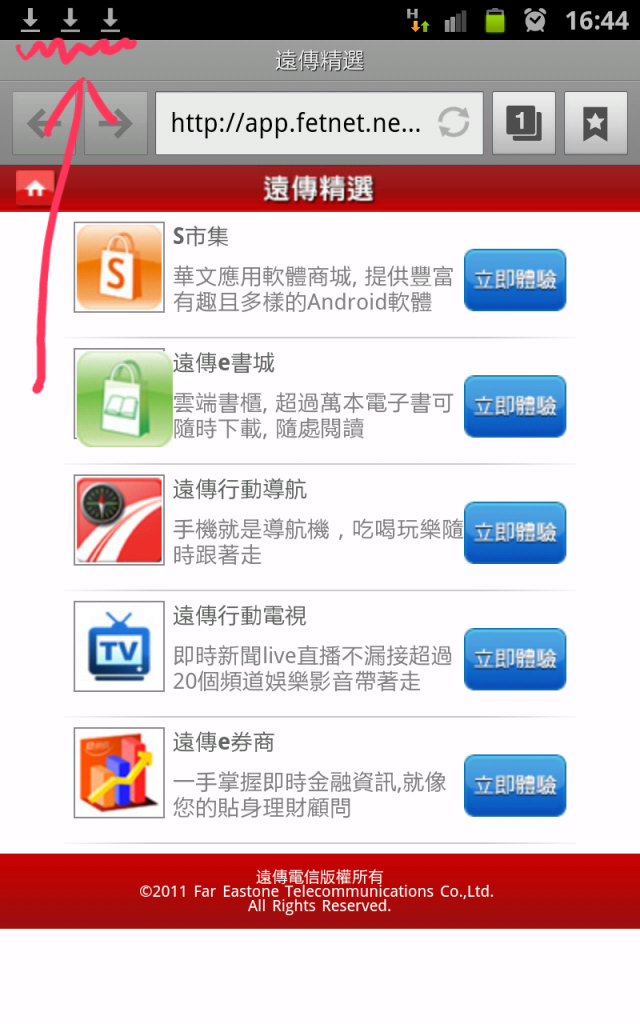Viewport: 640px width, 1024px height.
Task: Tap 立即體驗 for 遠傳行動電視
Action: (515, 659)
